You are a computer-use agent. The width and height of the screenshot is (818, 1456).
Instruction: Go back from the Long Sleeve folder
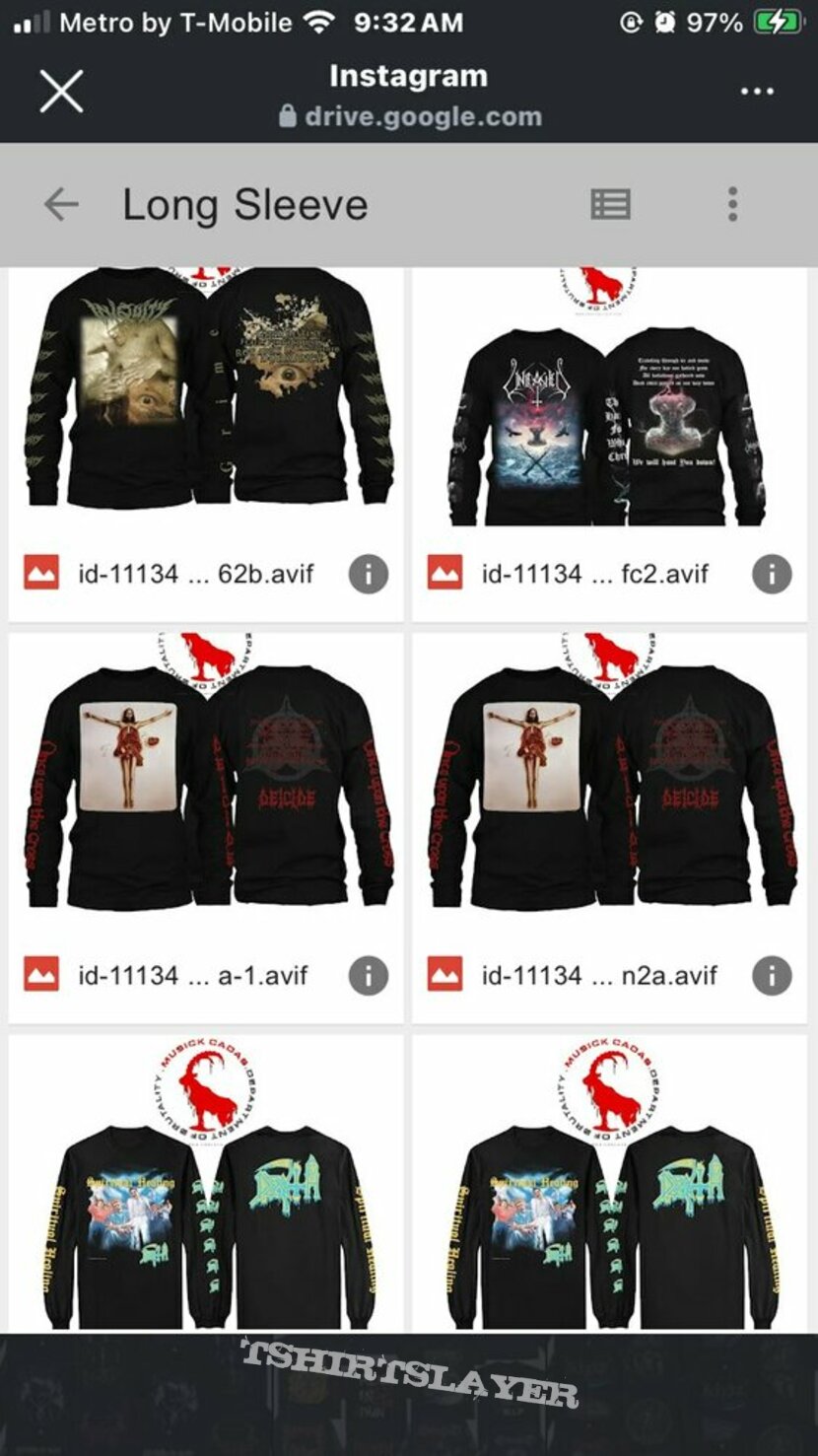(61, 204)
